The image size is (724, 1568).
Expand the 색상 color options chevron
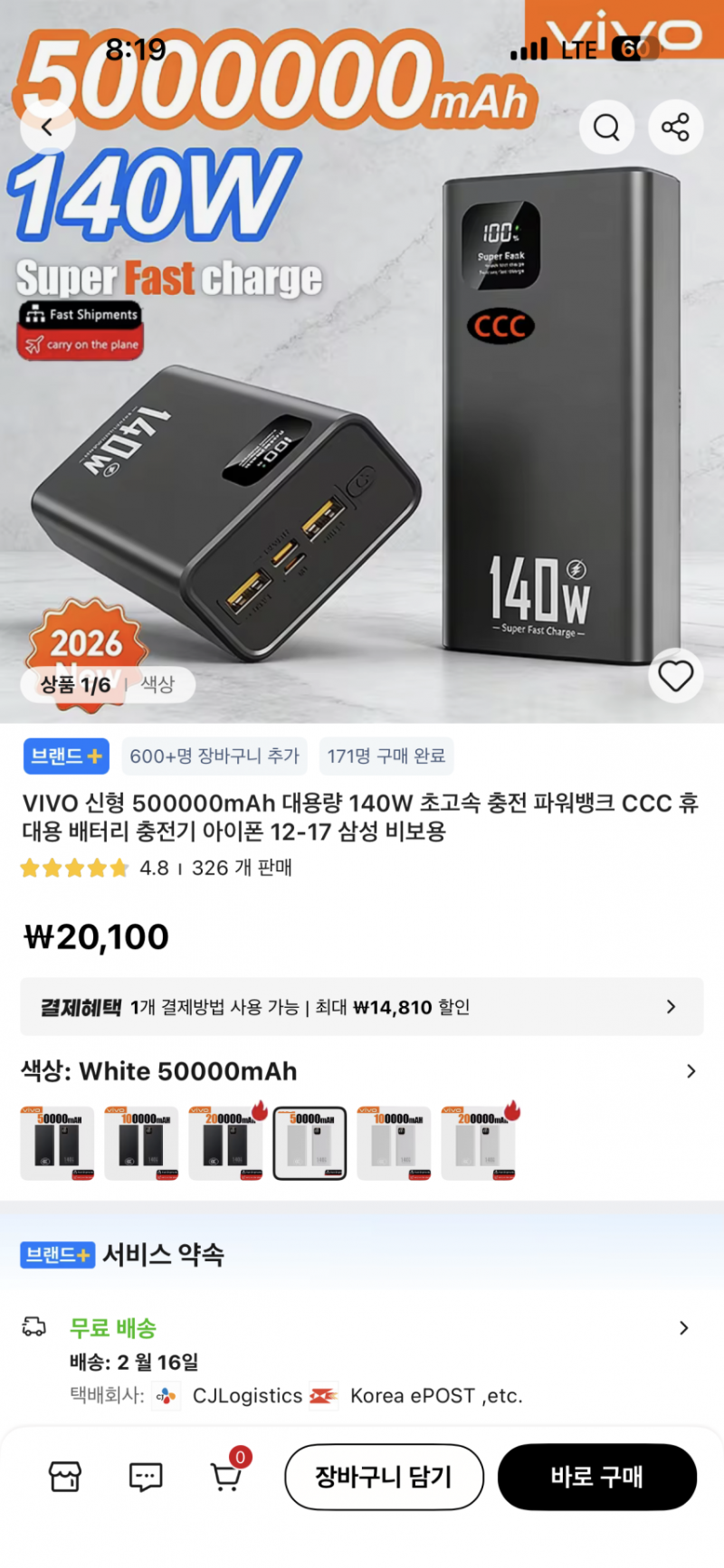[686, 1071]
